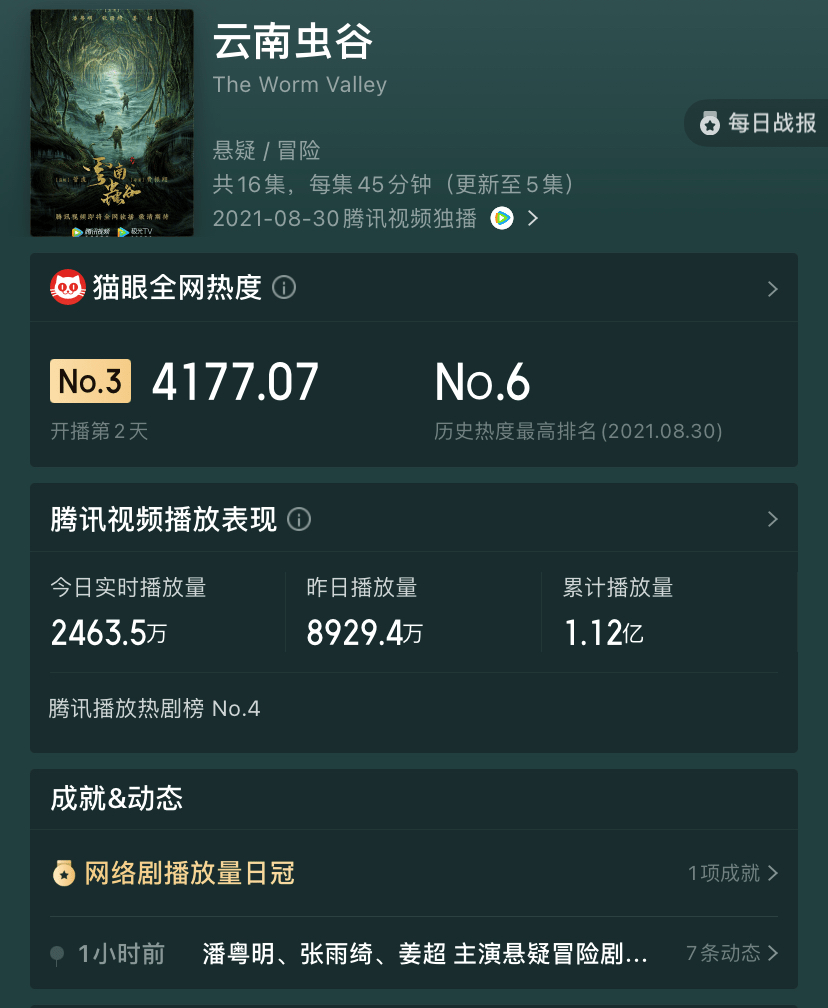Open the 云南虫谷 poster image
The image size is (828, 1008).
click(x=112, y=123)
